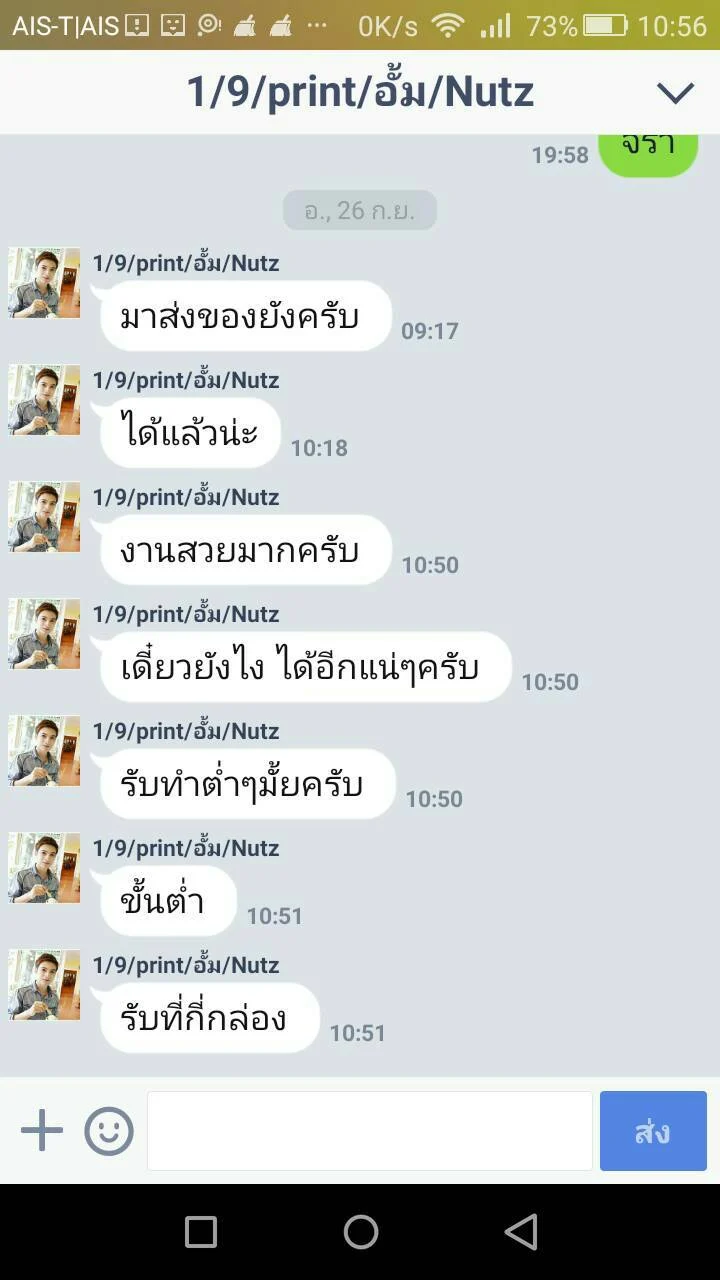Go to home screen via circle button
This screenshot has height=1280, width=720.
361,1232
